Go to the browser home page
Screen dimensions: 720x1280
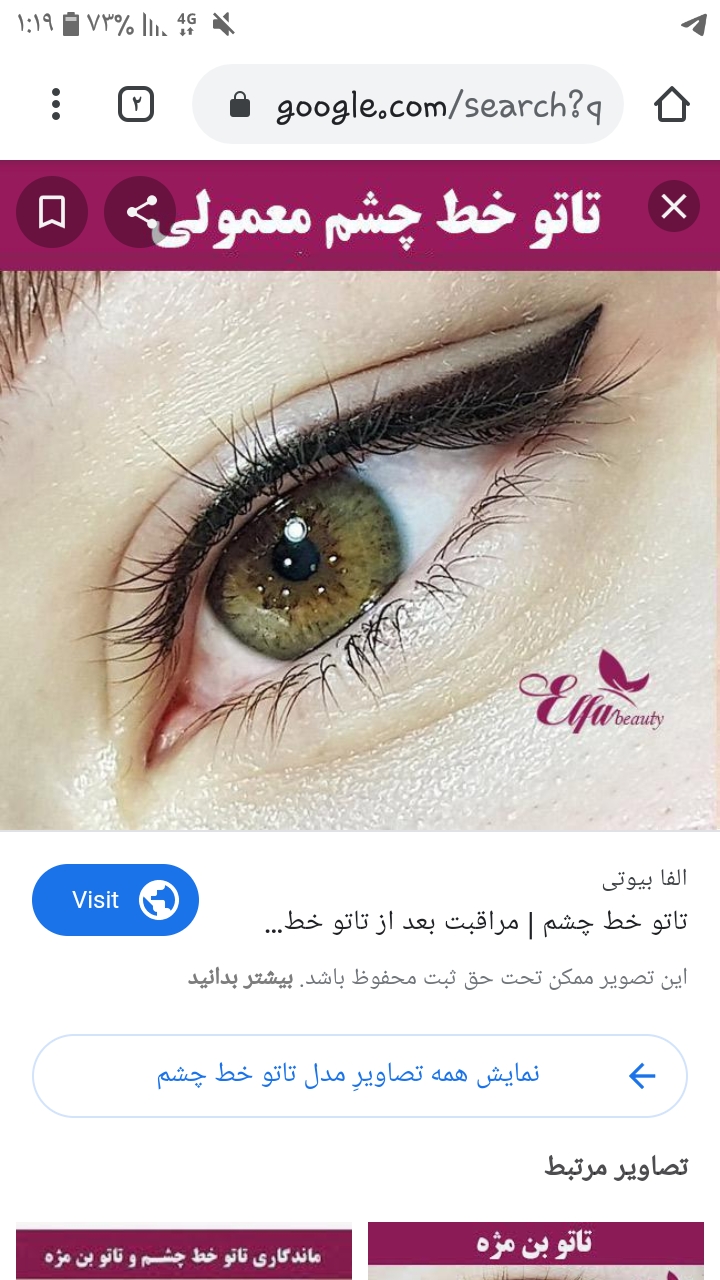tap(672, 105)
